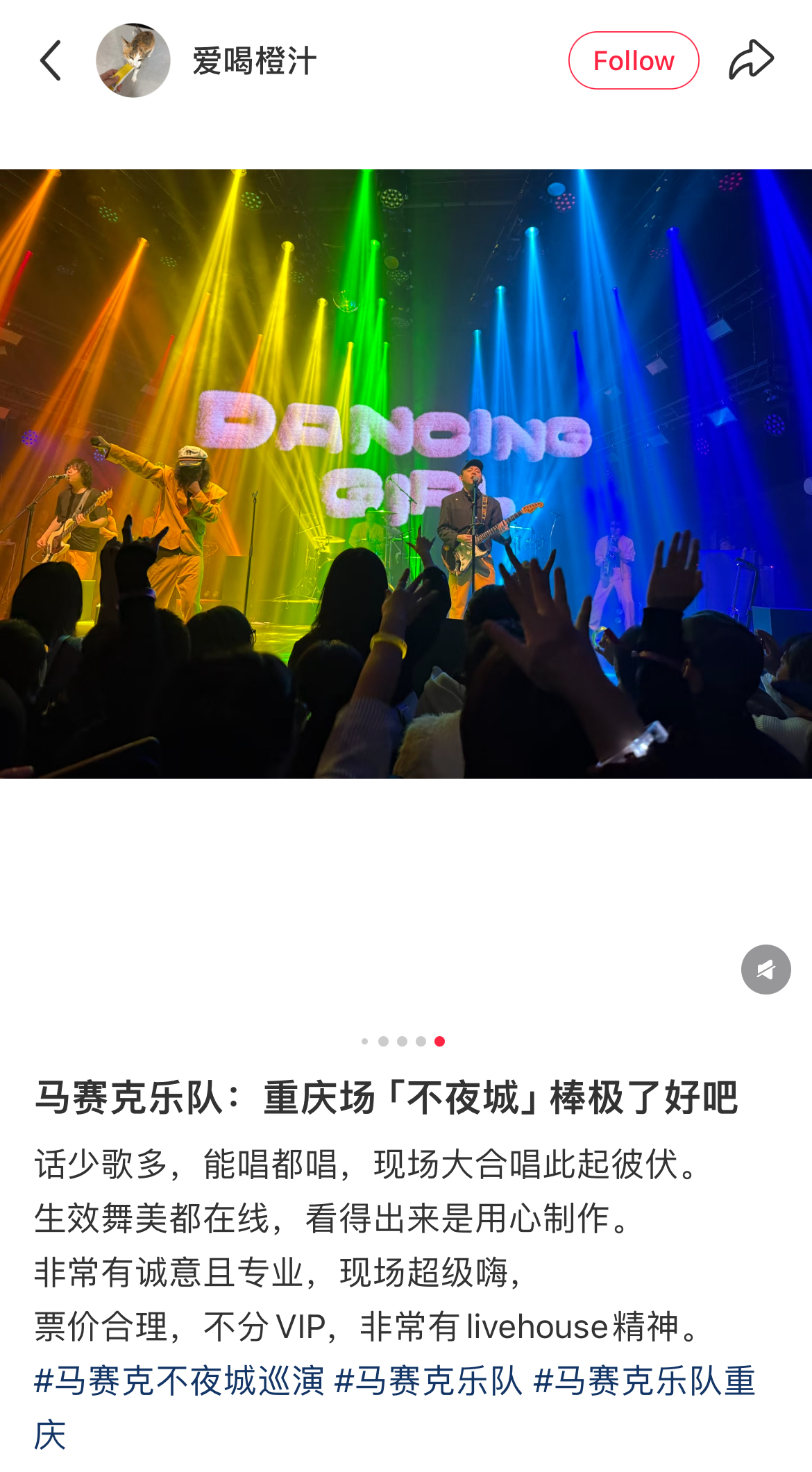Image resolution: width=812 pixels, height=1472 pixels.
Task: Open the concert photo in full view
Action: pos(406,473)
